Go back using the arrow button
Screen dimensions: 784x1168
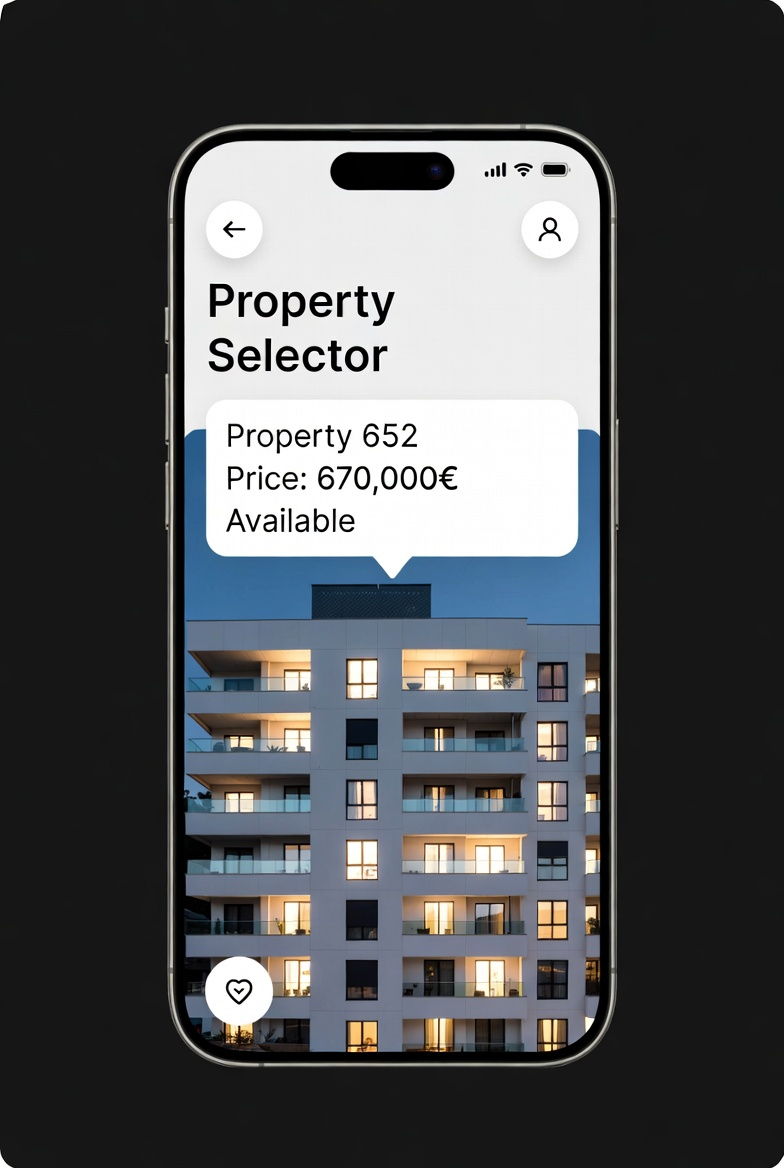click(234, 230)
